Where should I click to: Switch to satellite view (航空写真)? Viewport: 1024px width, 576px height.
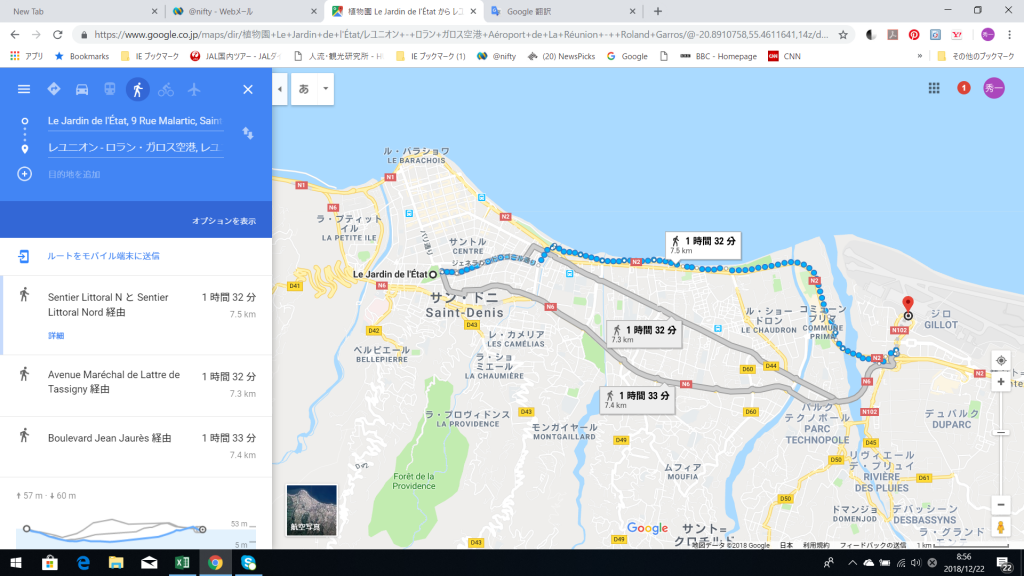pos(311,510)
